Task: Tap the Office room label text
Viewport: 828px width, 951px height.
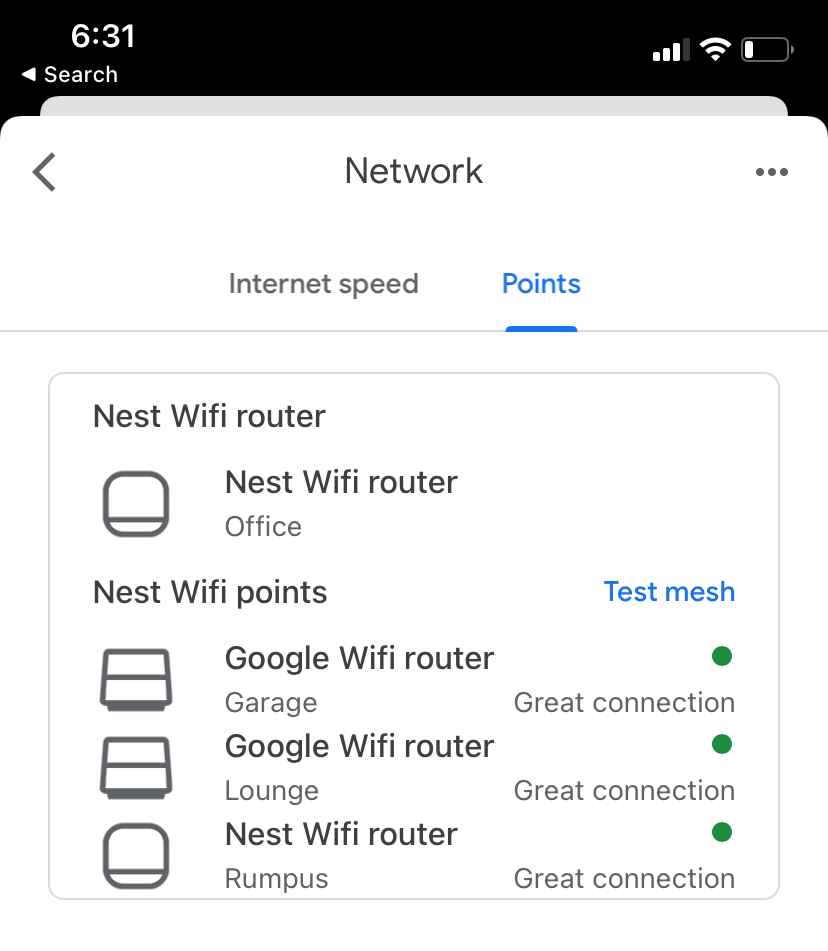Action: click(x=263, y=527)
